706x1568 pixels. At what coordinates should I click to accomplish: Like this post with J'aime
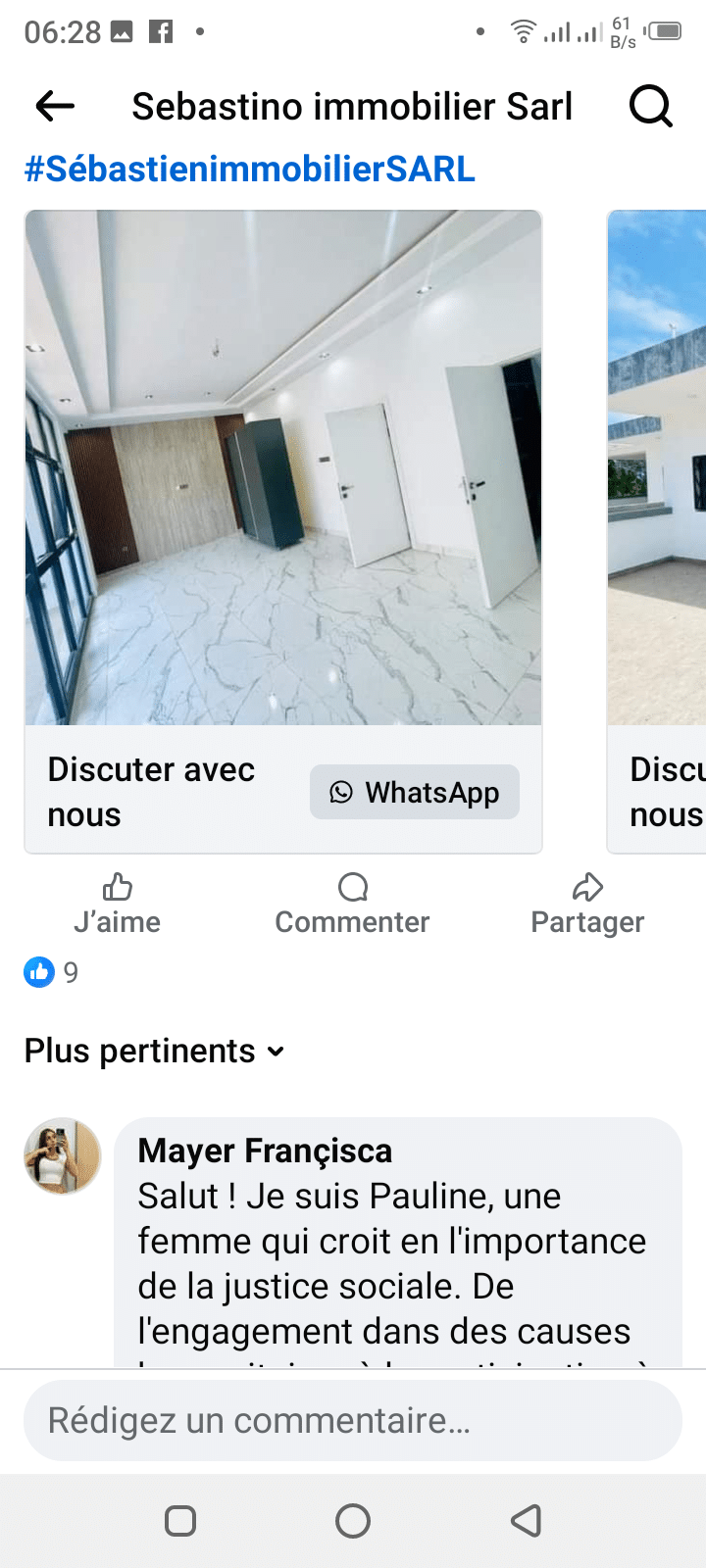click(x=118, y=905)
